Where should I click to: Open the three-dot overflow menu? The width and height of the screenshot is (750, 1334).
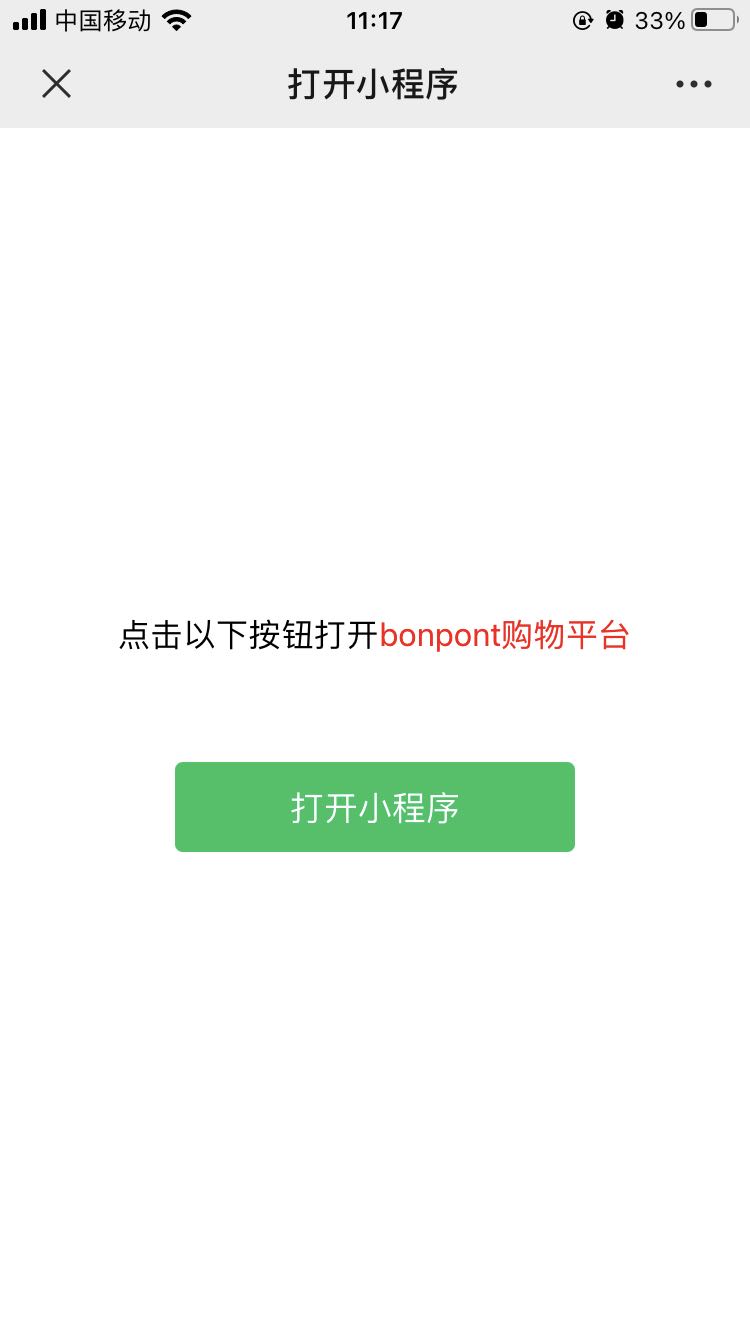[x=693, y=85]
